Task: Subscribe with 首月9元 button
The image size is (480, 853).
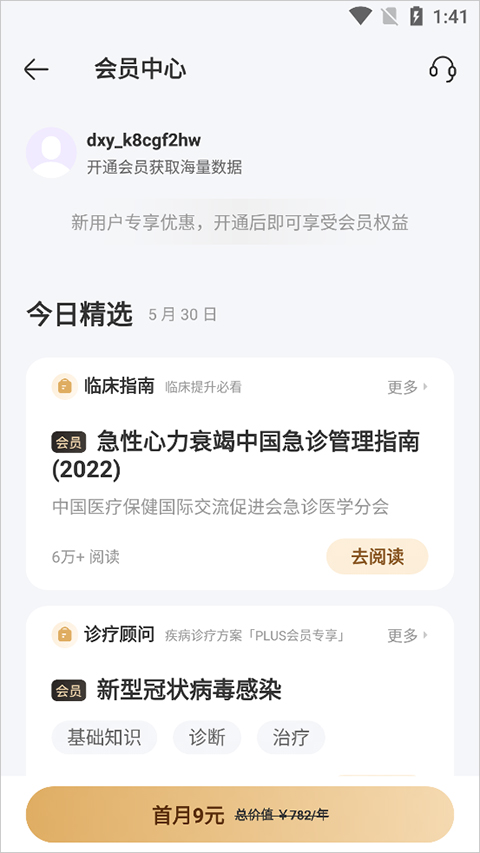Action: [x=239, y=814]
